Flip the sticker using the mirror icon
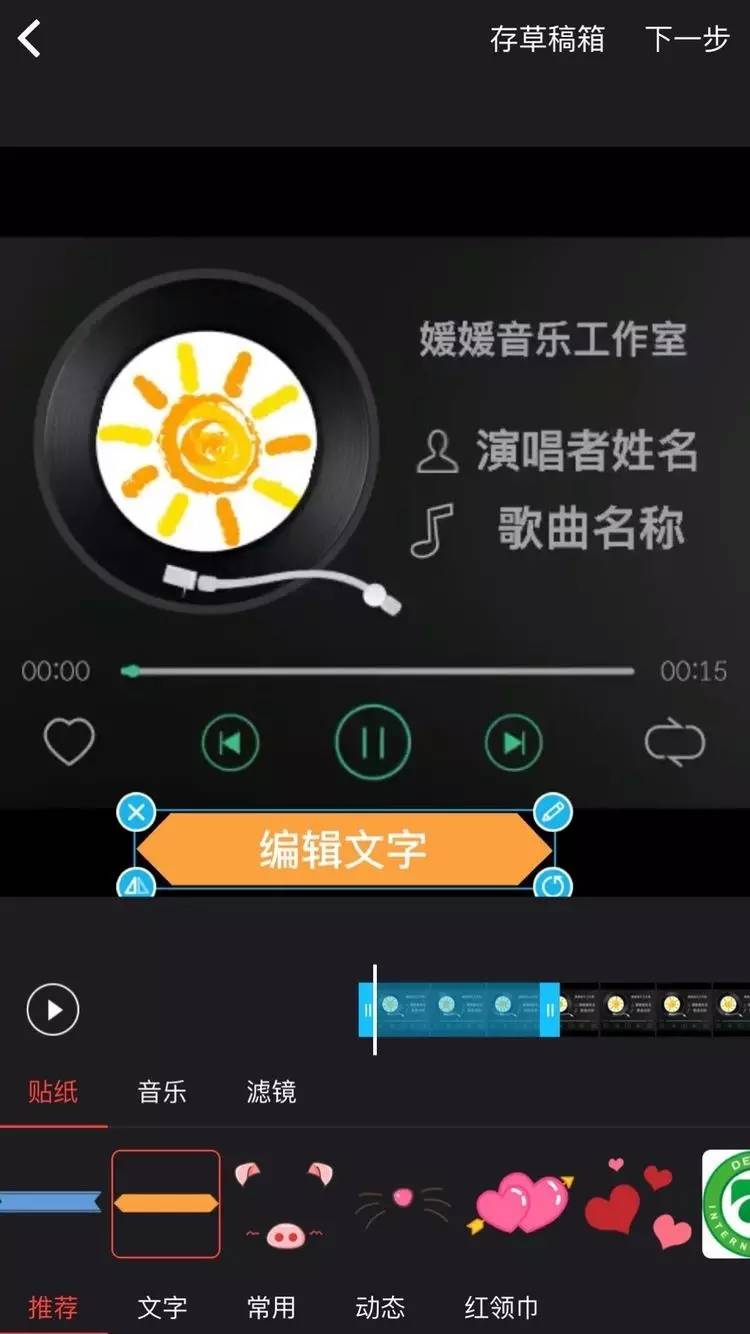750x1334 pixels. point(137,888)
